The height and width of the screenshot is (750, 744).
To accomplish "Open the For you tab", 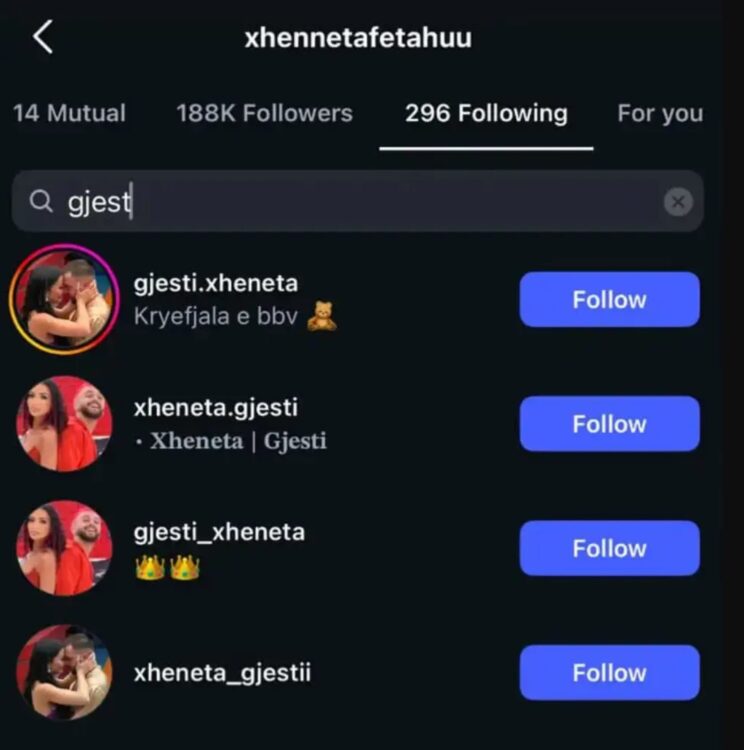I will point(659,113).
